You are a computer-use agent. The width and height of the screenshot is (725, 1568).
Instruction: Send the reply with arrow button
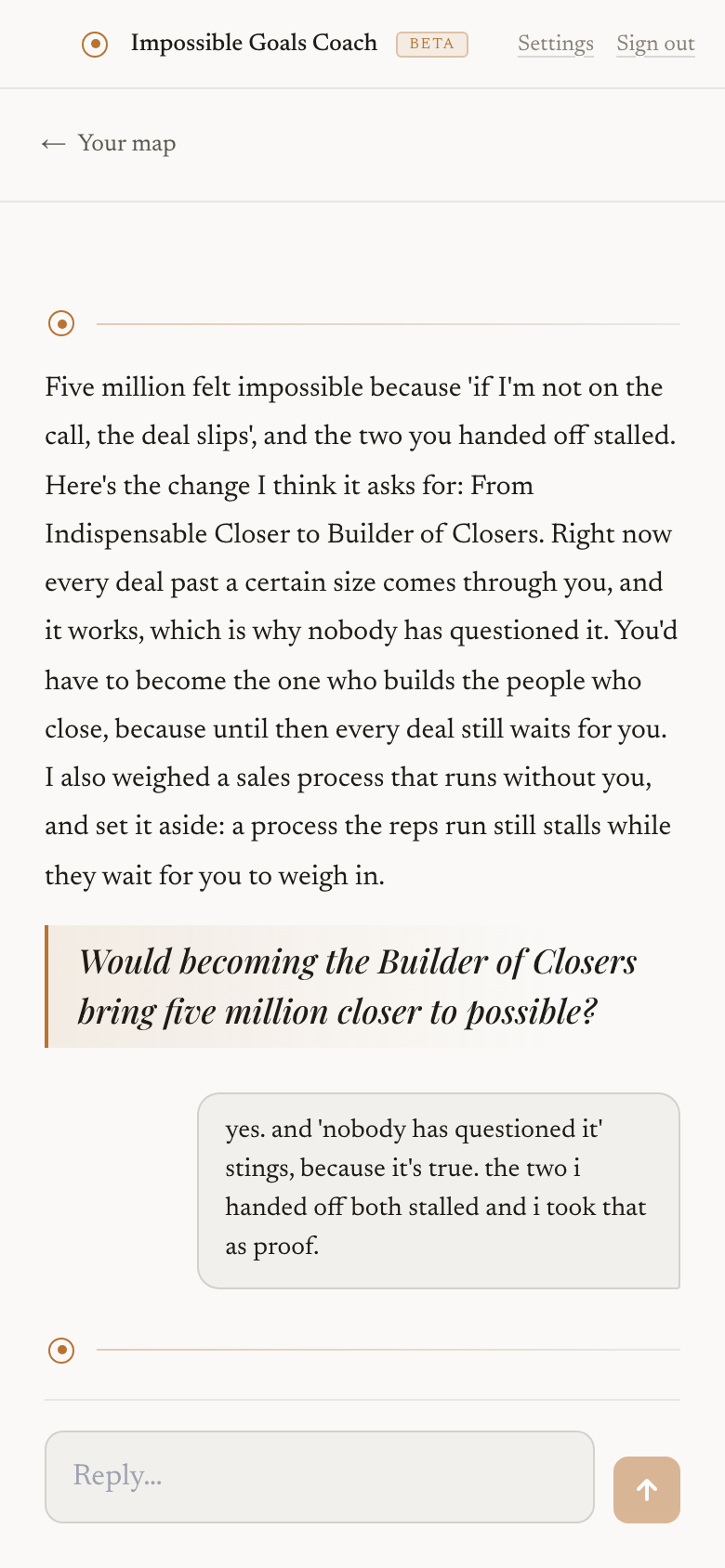pyautogui.click(x=647, y=1490)
